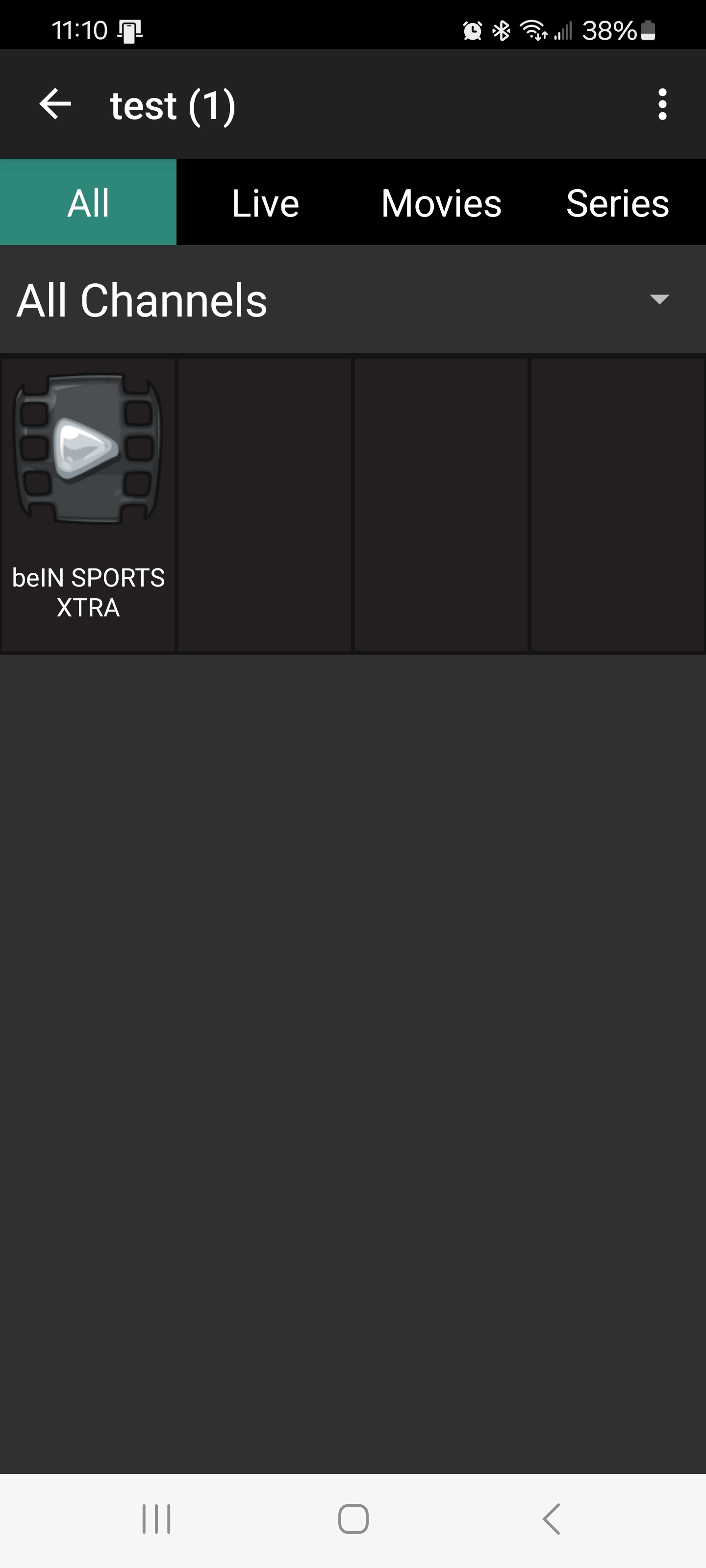Viewport: 706px width, 1568px height.
Task: Switch to the Live tab
Action: coord(265,203)
